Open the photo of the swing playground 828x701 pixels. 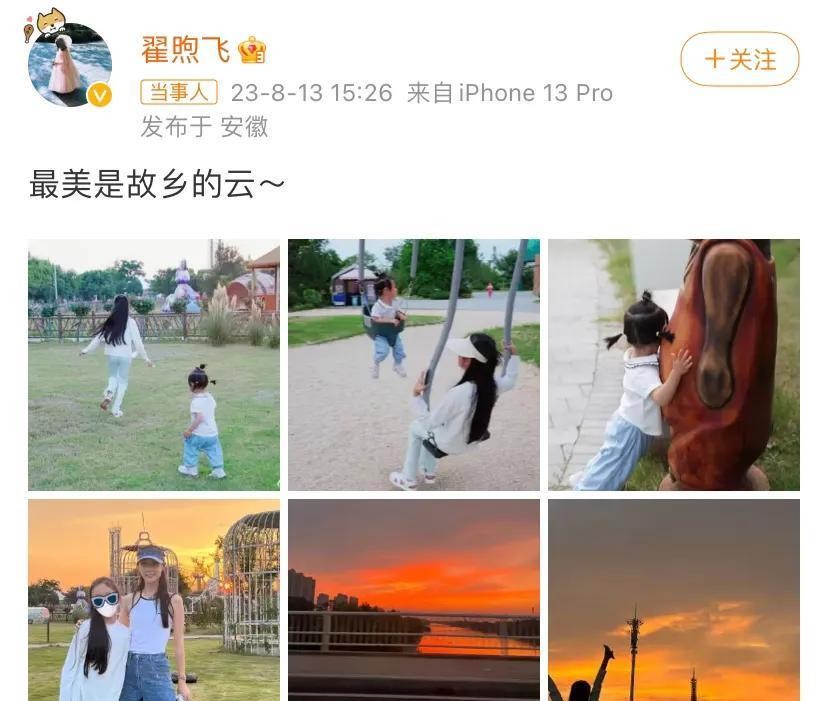pyautogui.click(x=414, y=365)
